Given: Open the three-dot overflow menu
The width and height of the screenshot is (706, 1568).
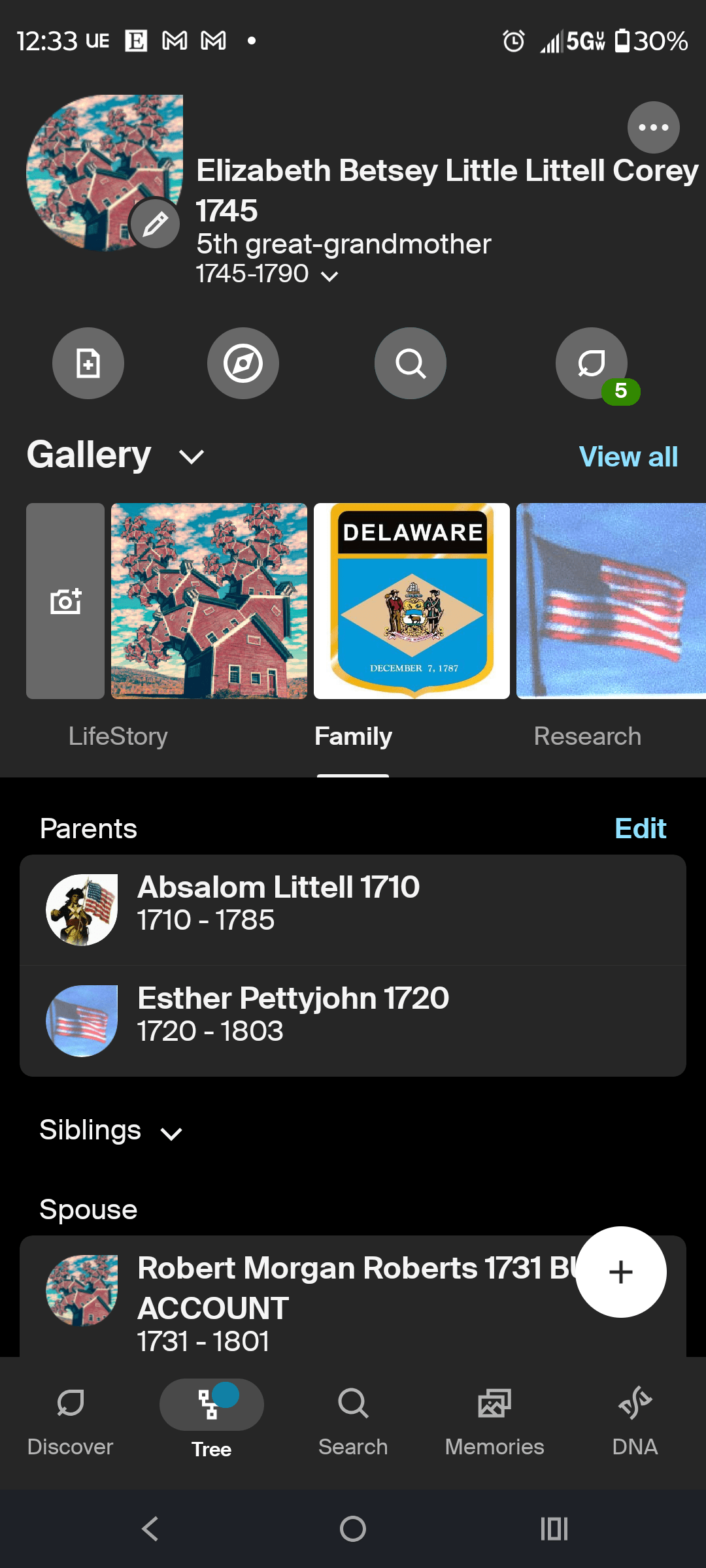Looking at the screenshot, I should coord(653,127).
